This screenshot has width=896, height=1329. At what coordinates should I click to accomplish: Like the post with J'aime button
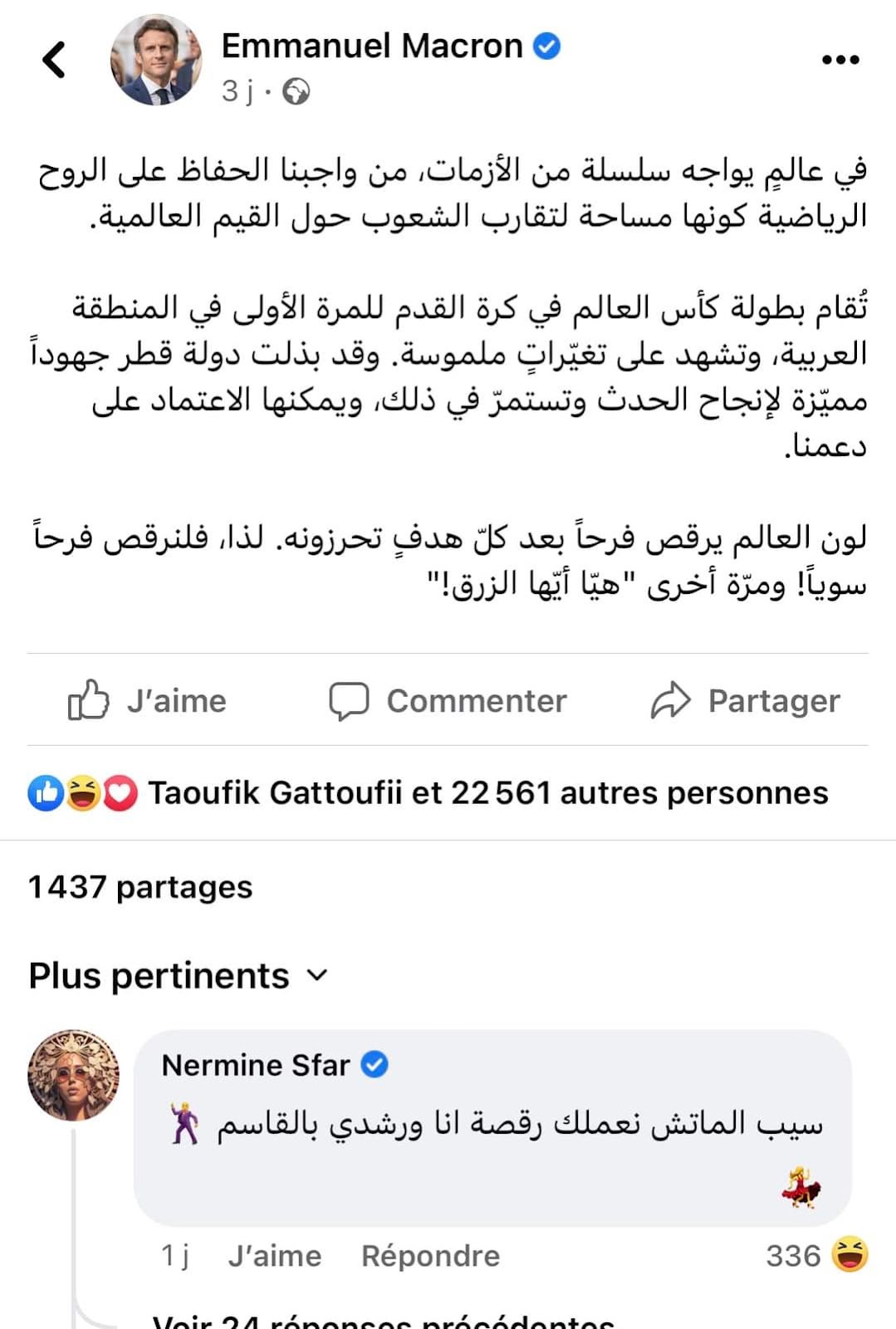[148, 700]
